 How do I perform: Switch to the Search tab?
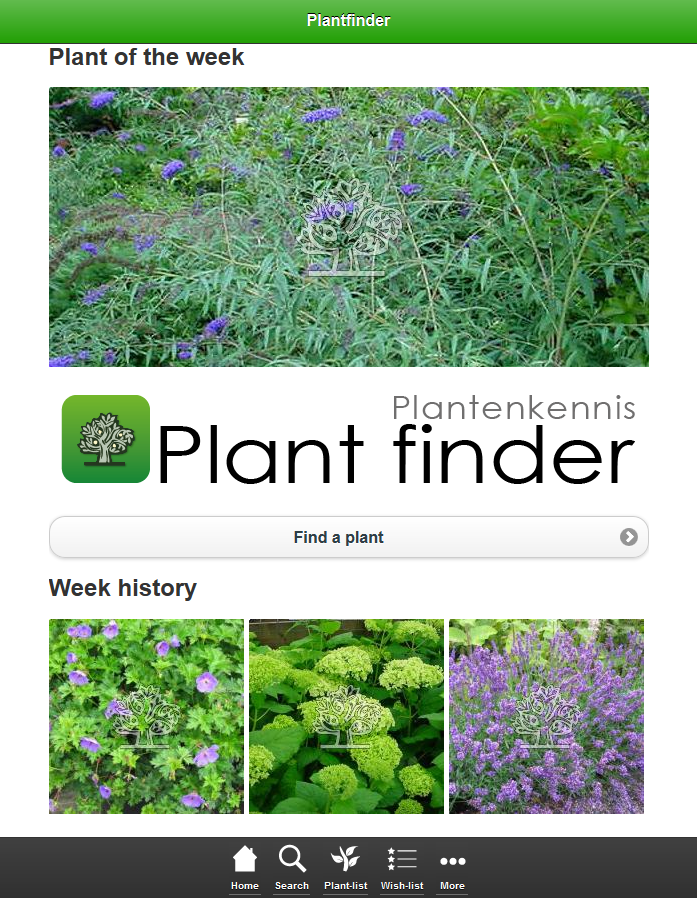pyautogui.click(x=292, y=867)
